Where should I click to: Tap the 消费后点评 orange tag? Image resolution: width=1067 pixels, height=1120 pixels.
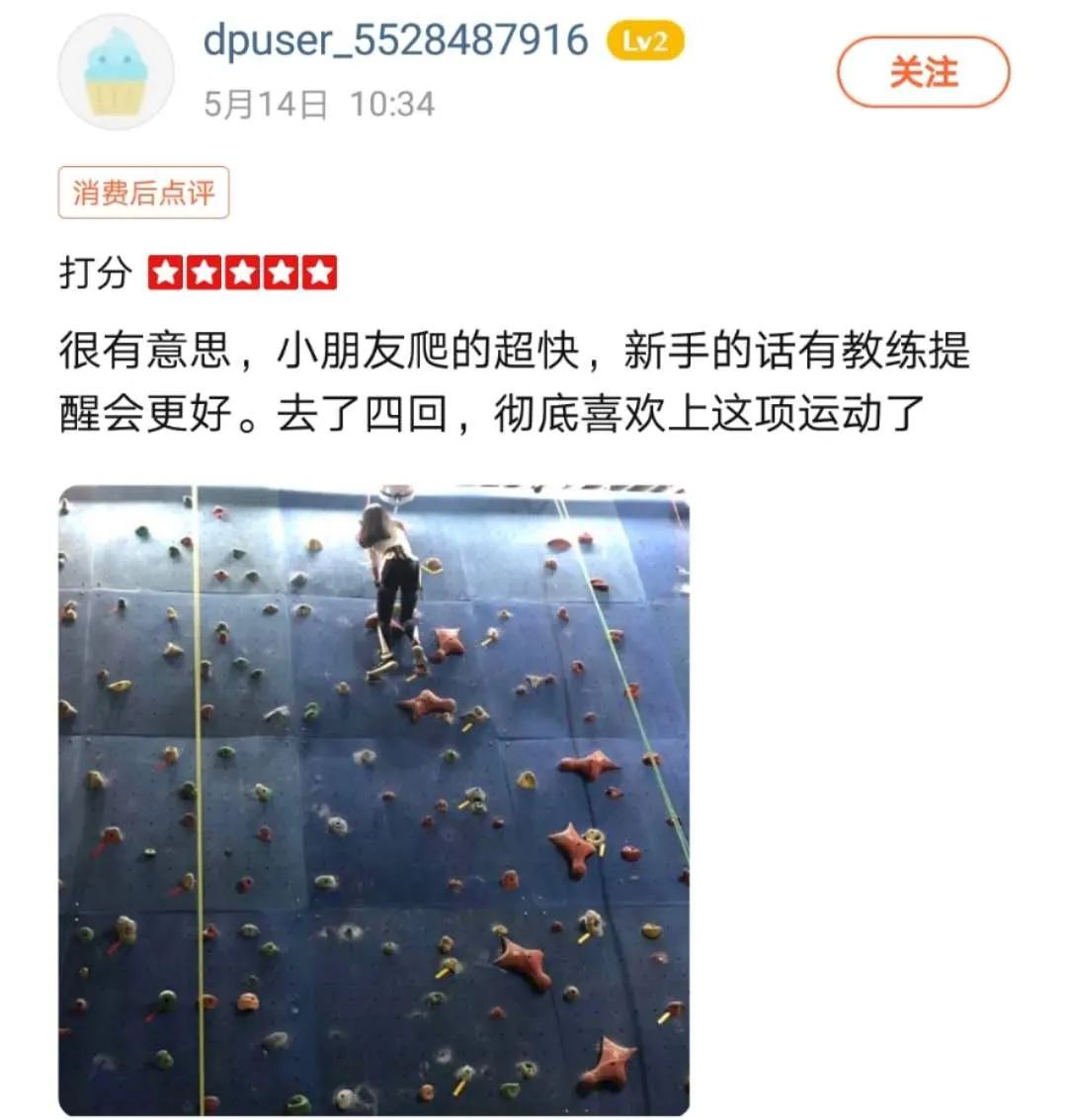[x=144, y=194]
